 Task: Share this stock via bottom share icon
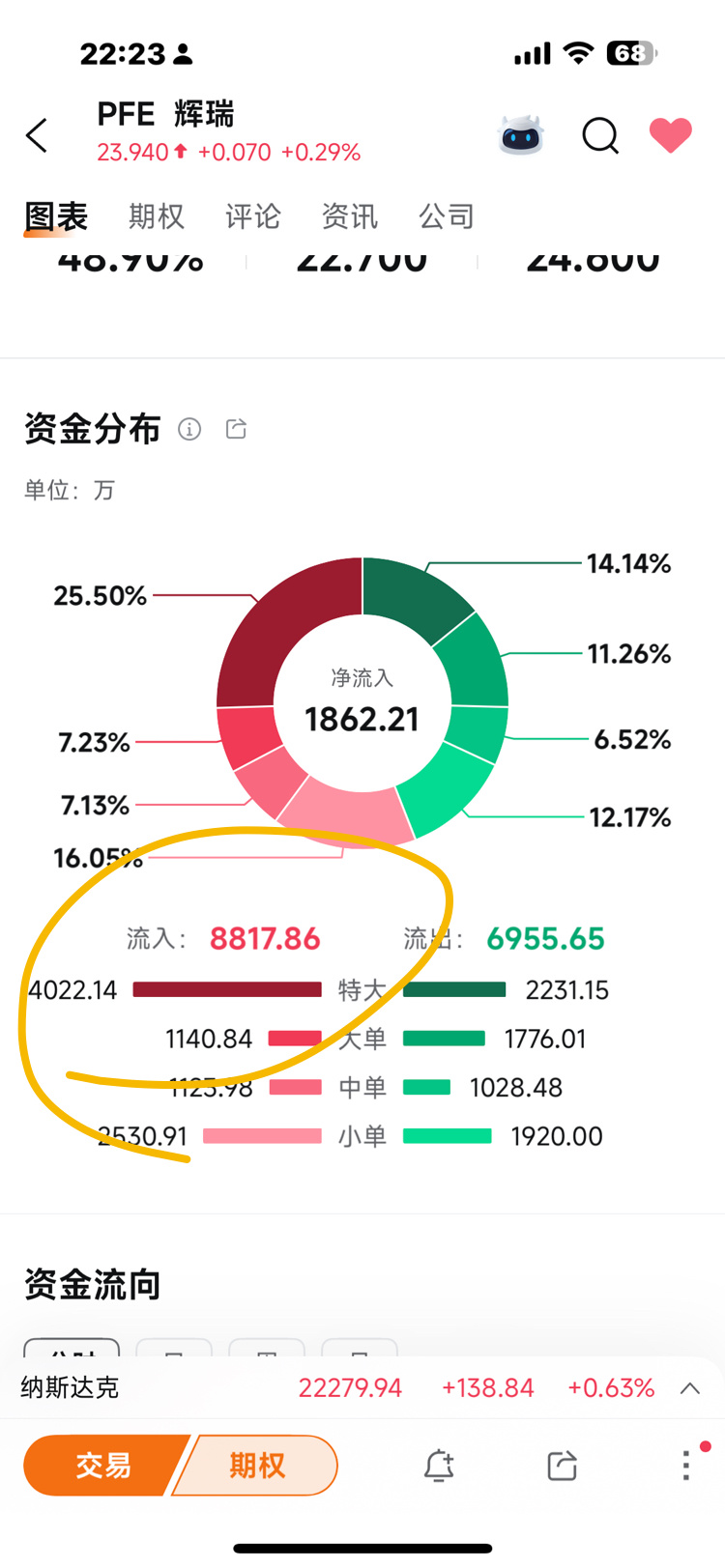tap(562, 1466)
